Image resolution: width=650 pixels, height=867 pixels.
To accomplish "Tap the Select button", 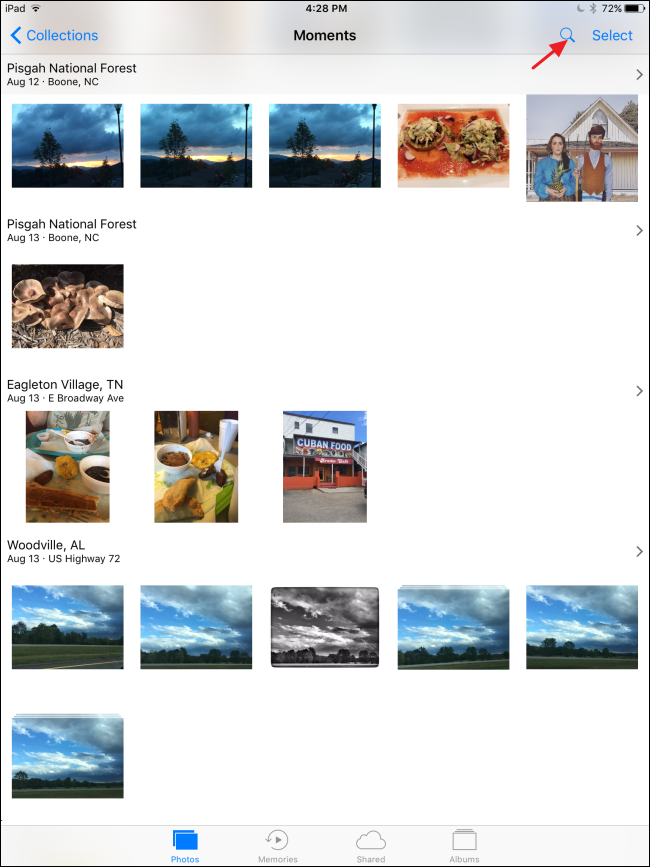I will (611, 35).
